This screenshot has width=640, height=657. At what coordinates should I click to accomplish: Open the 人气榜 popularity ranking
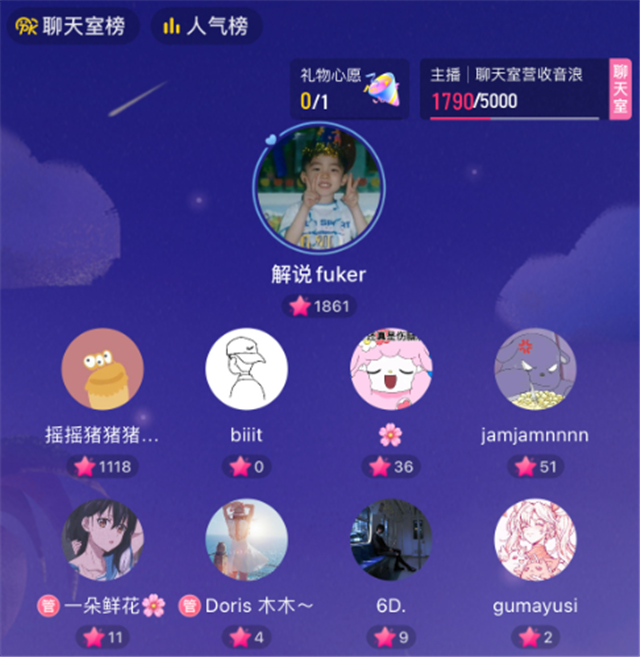[206, 27]
